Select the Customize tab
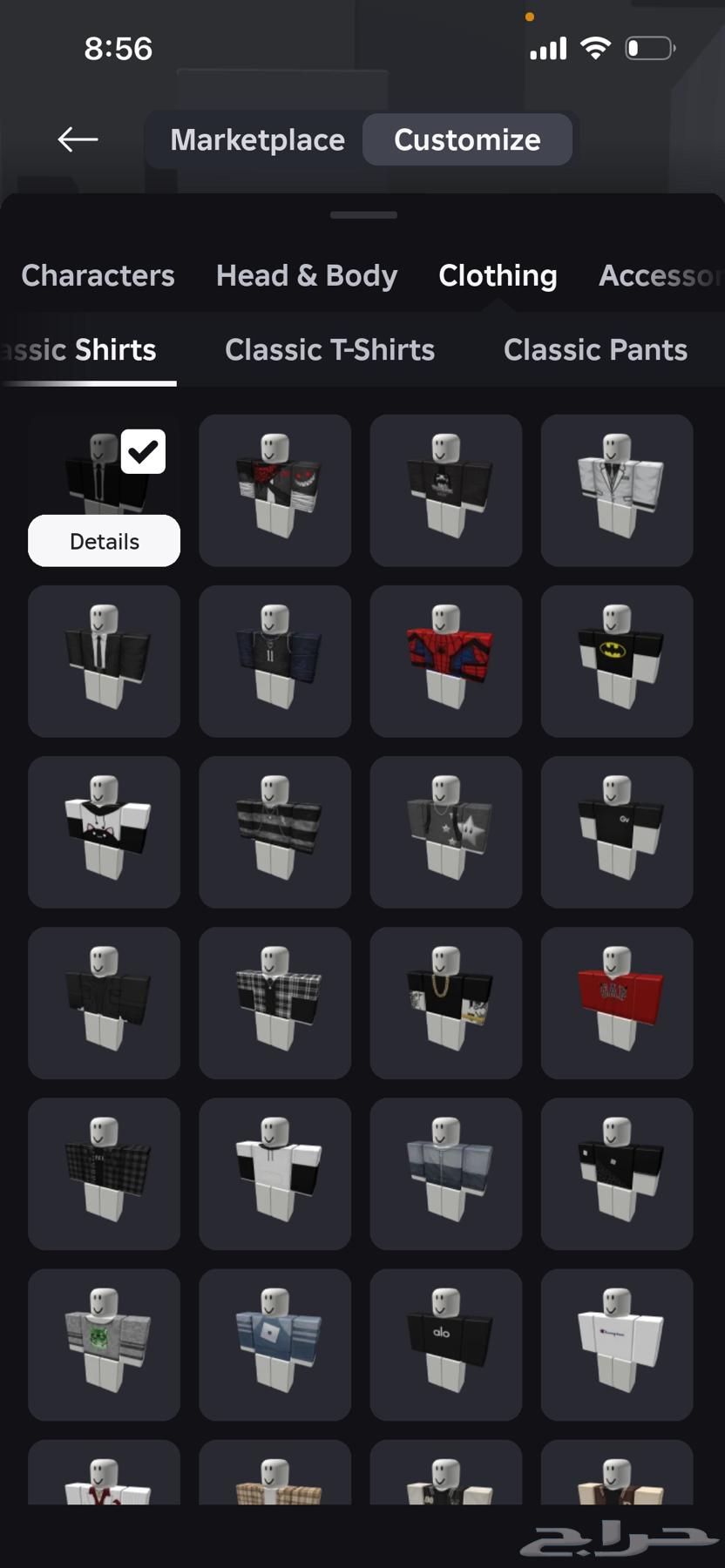 (x=467, y=139)
